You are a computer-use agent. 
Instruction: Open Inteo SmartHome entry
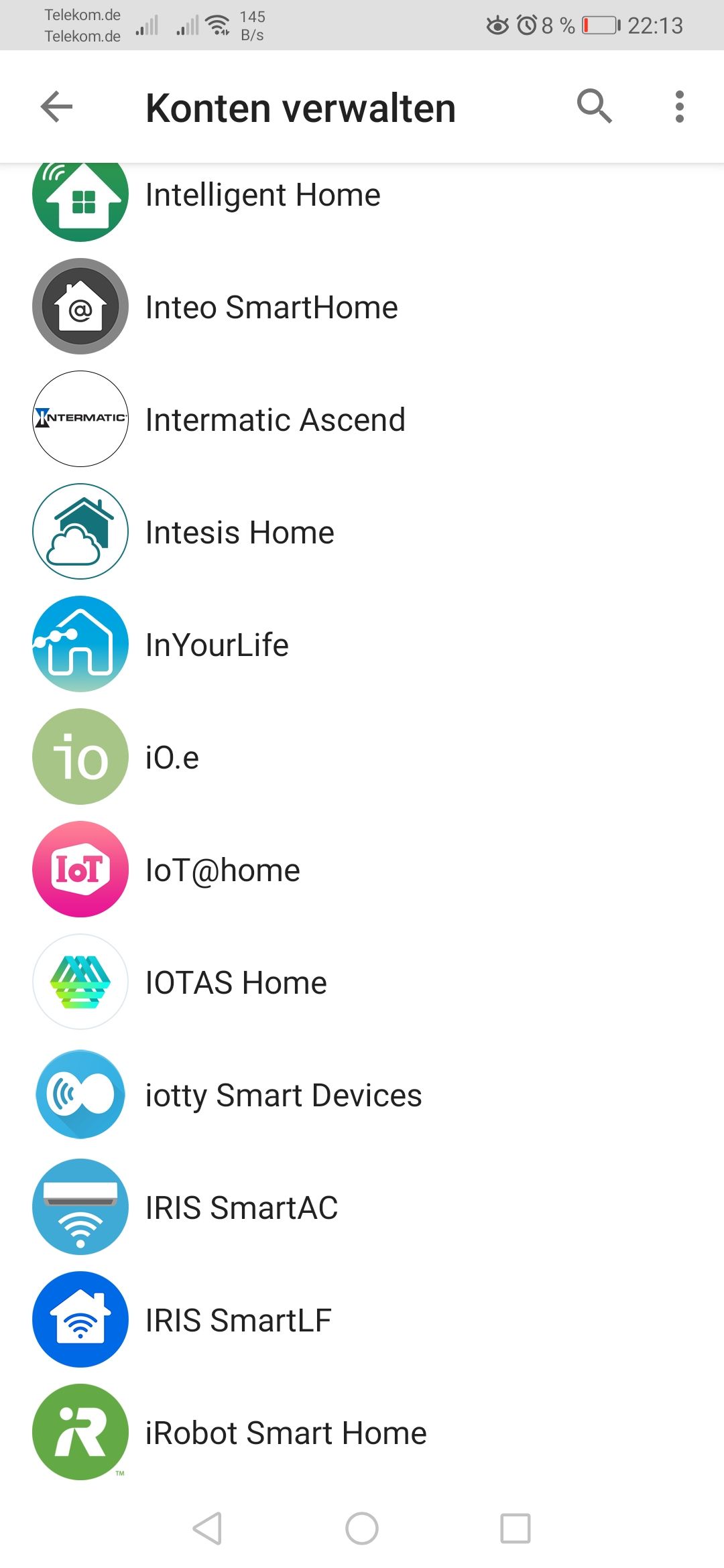[x=271, y=308]
